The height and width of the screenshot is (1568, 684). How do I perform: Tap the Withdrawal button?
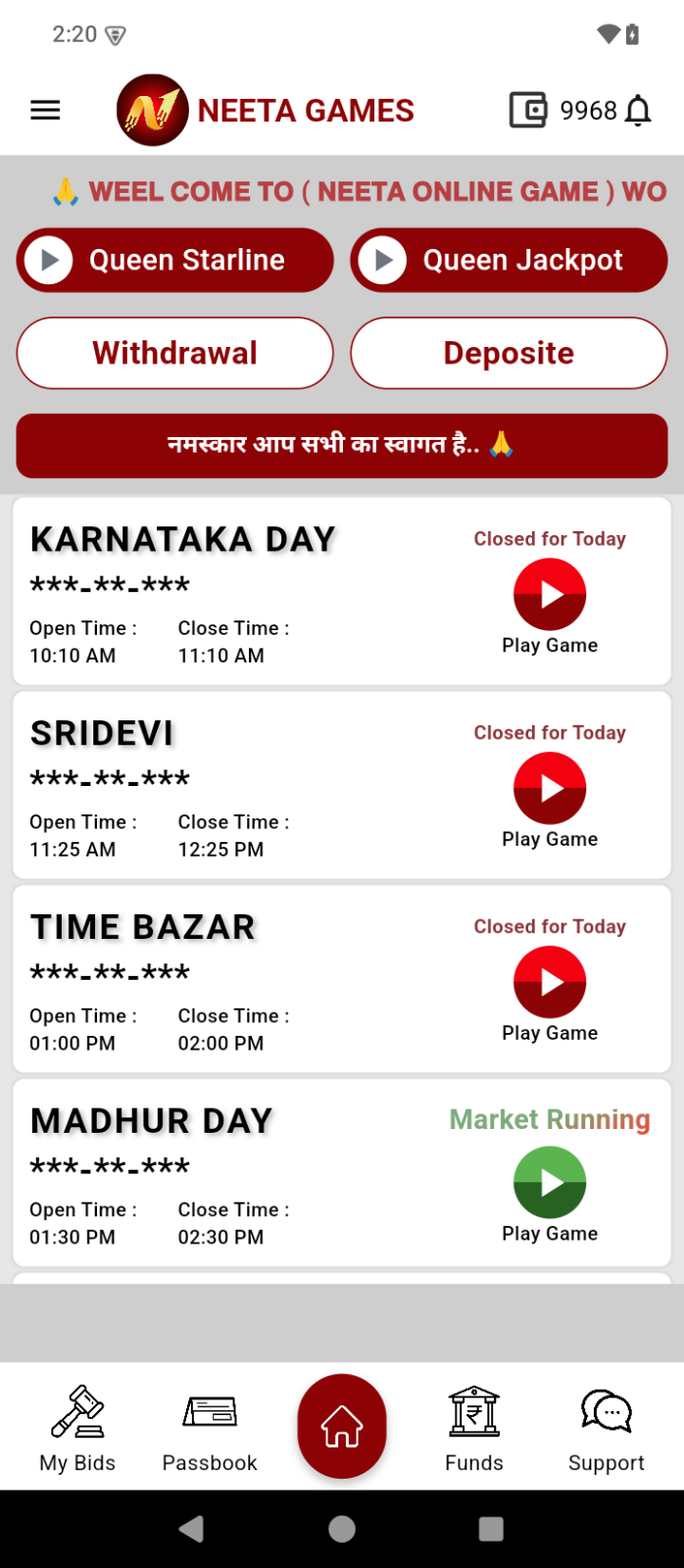click(x=174, y=353)
